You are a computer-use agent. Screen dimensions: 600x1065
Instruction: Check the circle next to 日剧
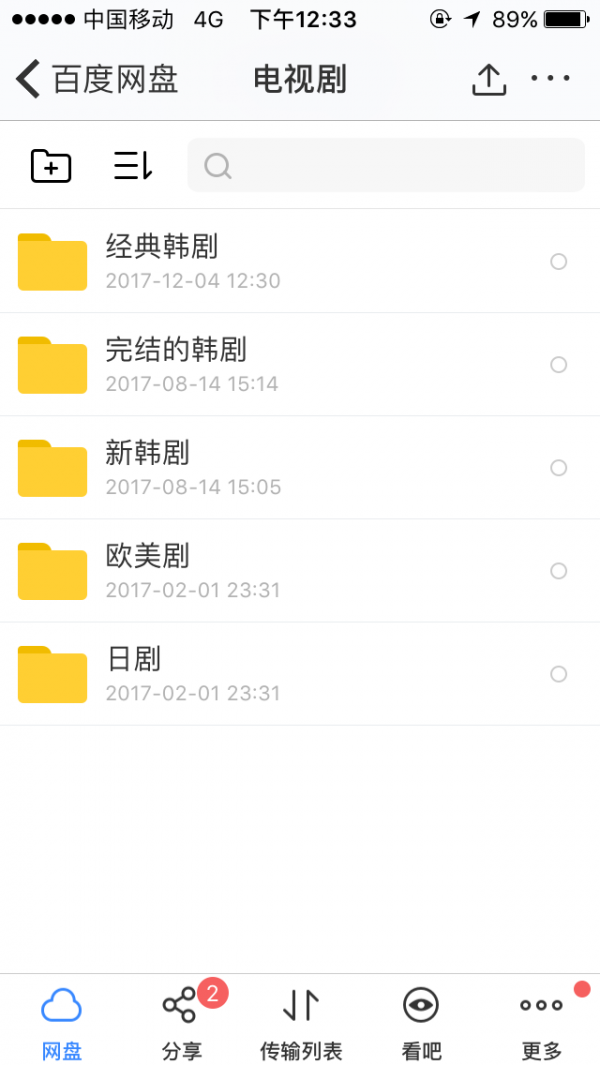click(x=559, y=674)
